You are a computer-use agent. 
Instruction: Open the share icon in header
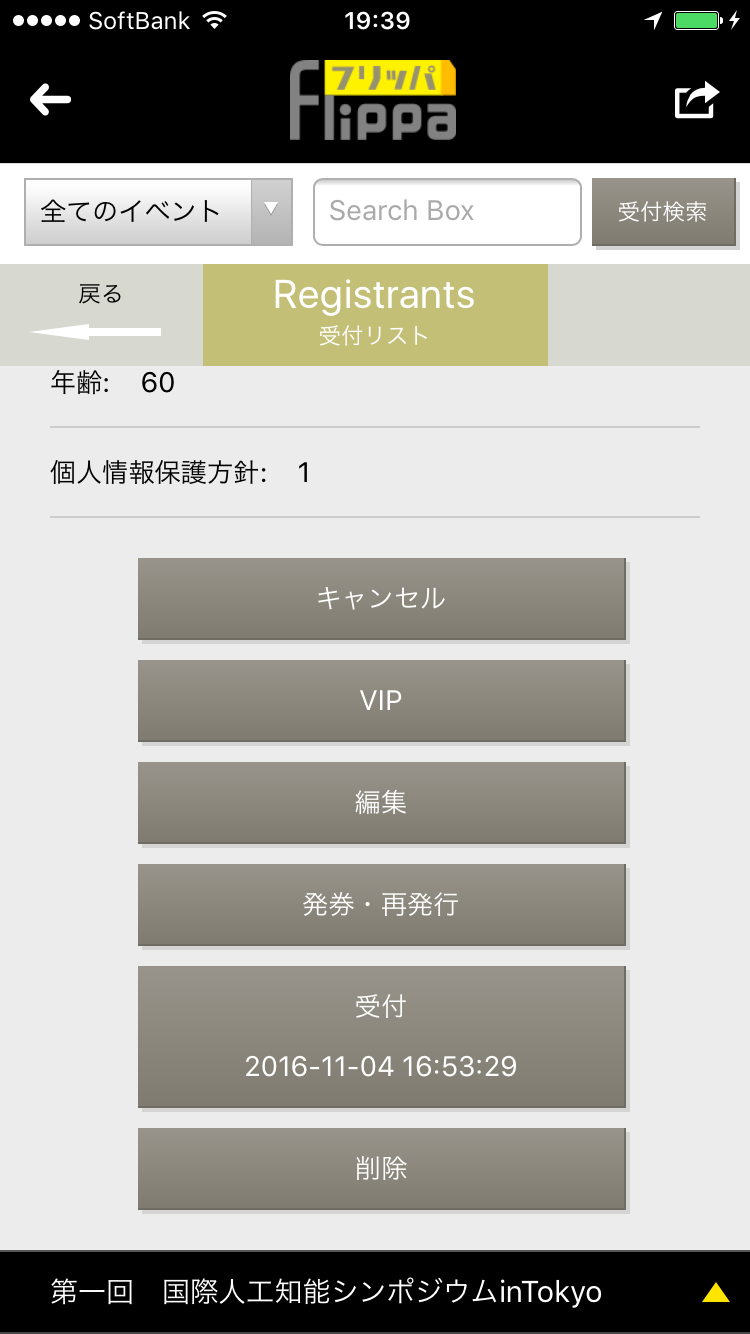696,100
